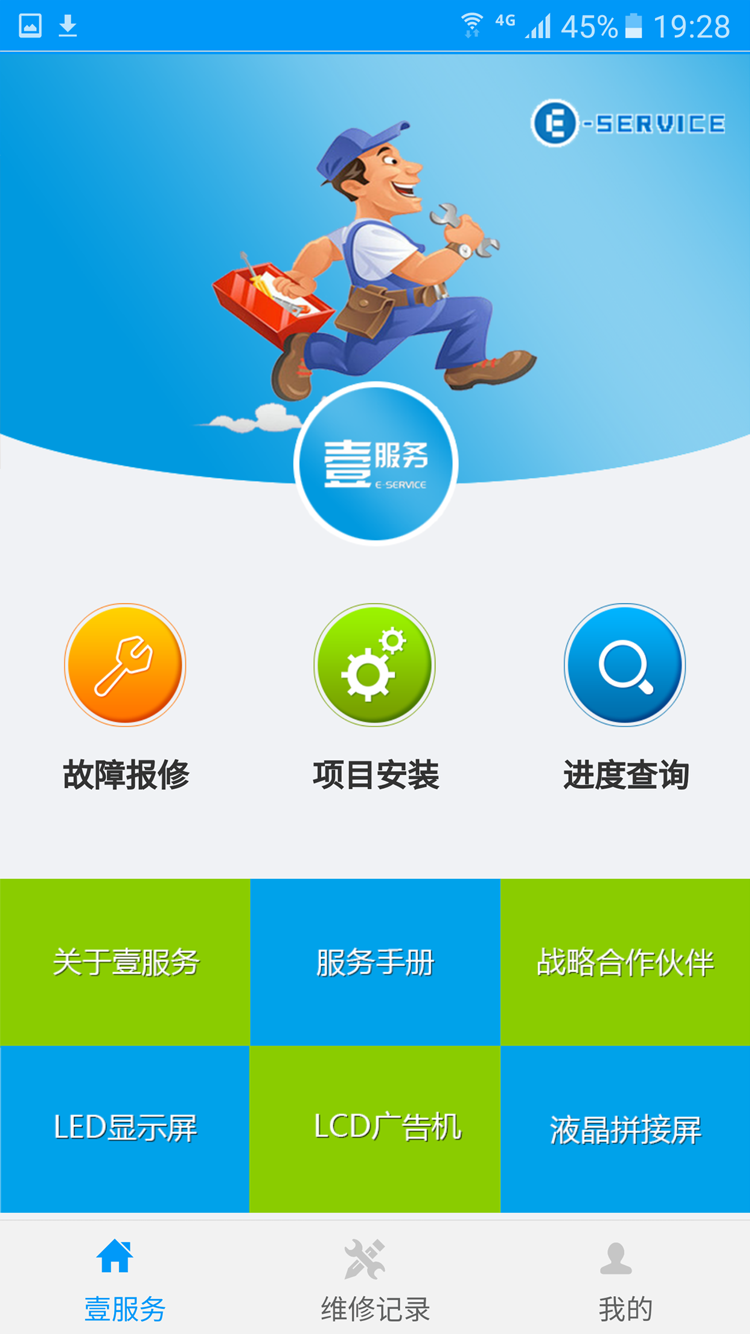Screen dimensions: 750x1334
Task: Open the blue magnifier progress inquiry icon
Action: [625, 665]
